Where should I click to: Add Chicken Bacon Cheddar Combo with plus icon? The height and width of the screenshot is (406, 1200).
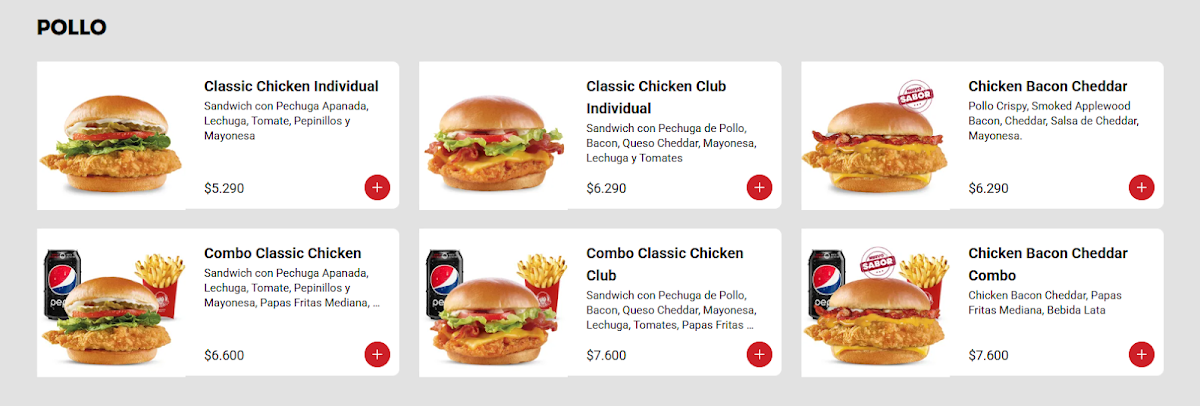1141,354
